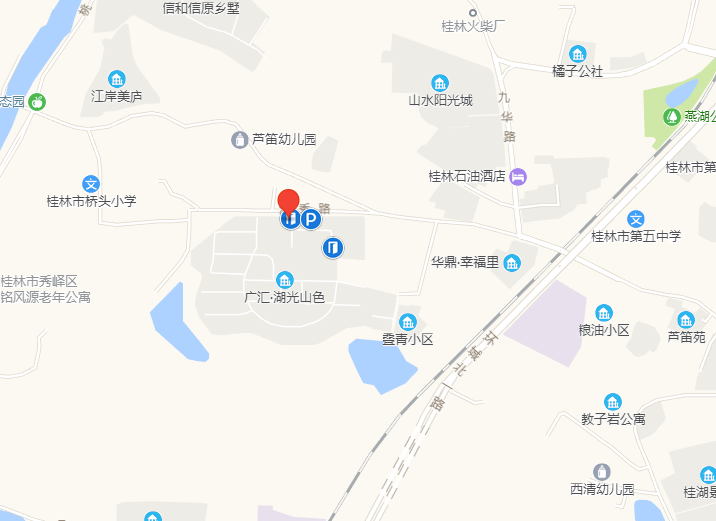Open 桂林市桥头小学 school marker
716x521 pixels.
(x=91, y=183)
